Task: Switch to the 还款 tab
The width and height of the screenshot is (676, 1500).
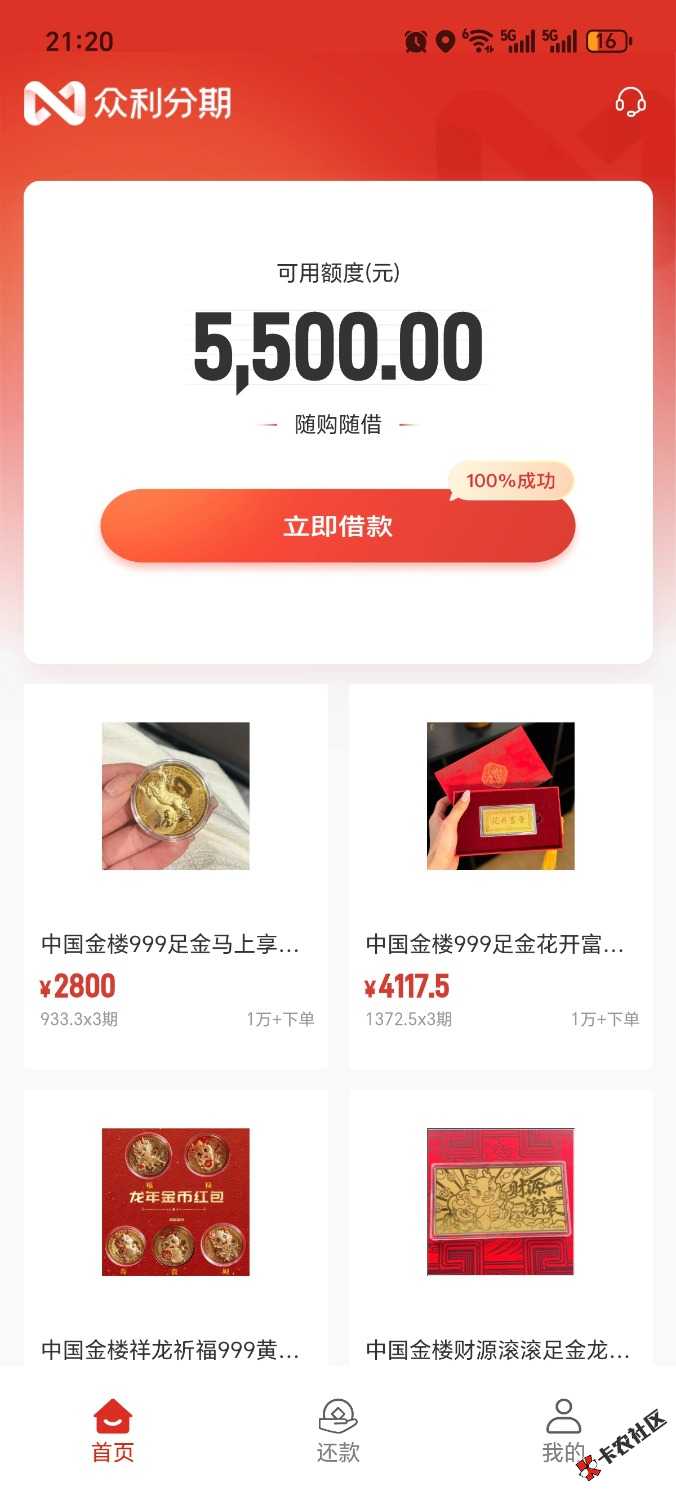Action: pos(338,1432)
